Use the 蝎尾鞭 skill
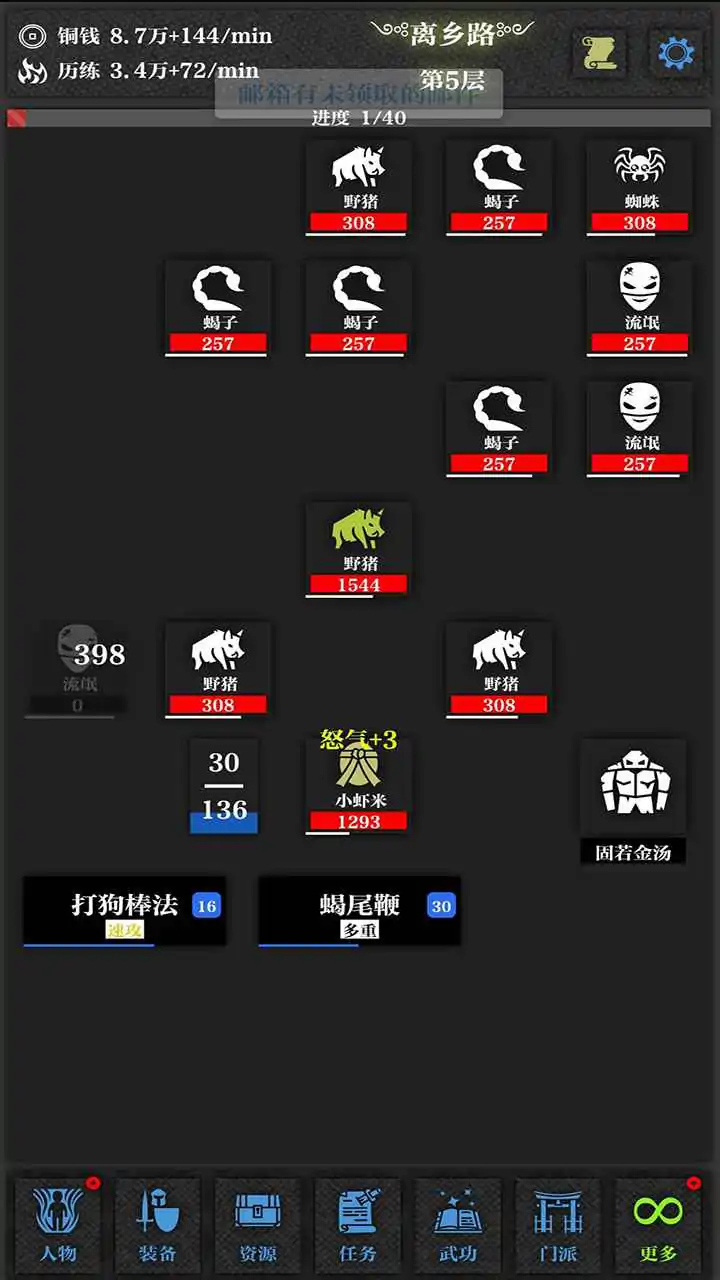 tap(360, 911)
